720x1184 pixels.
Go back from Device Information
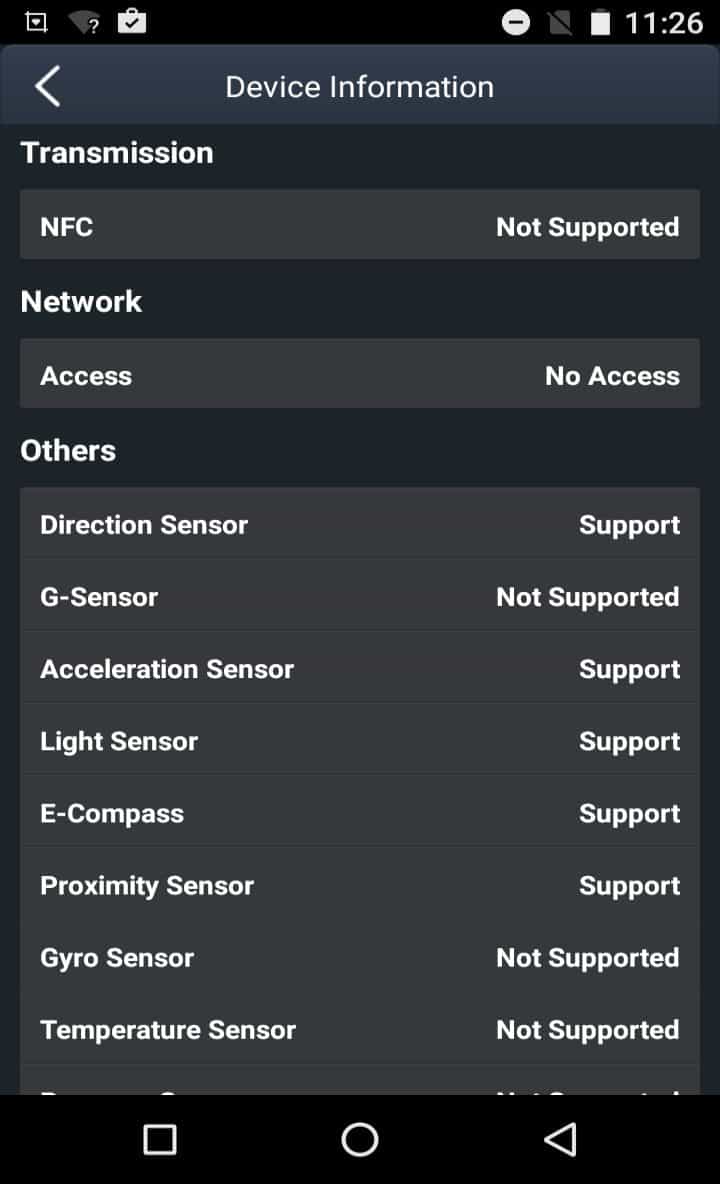(47, 87)
